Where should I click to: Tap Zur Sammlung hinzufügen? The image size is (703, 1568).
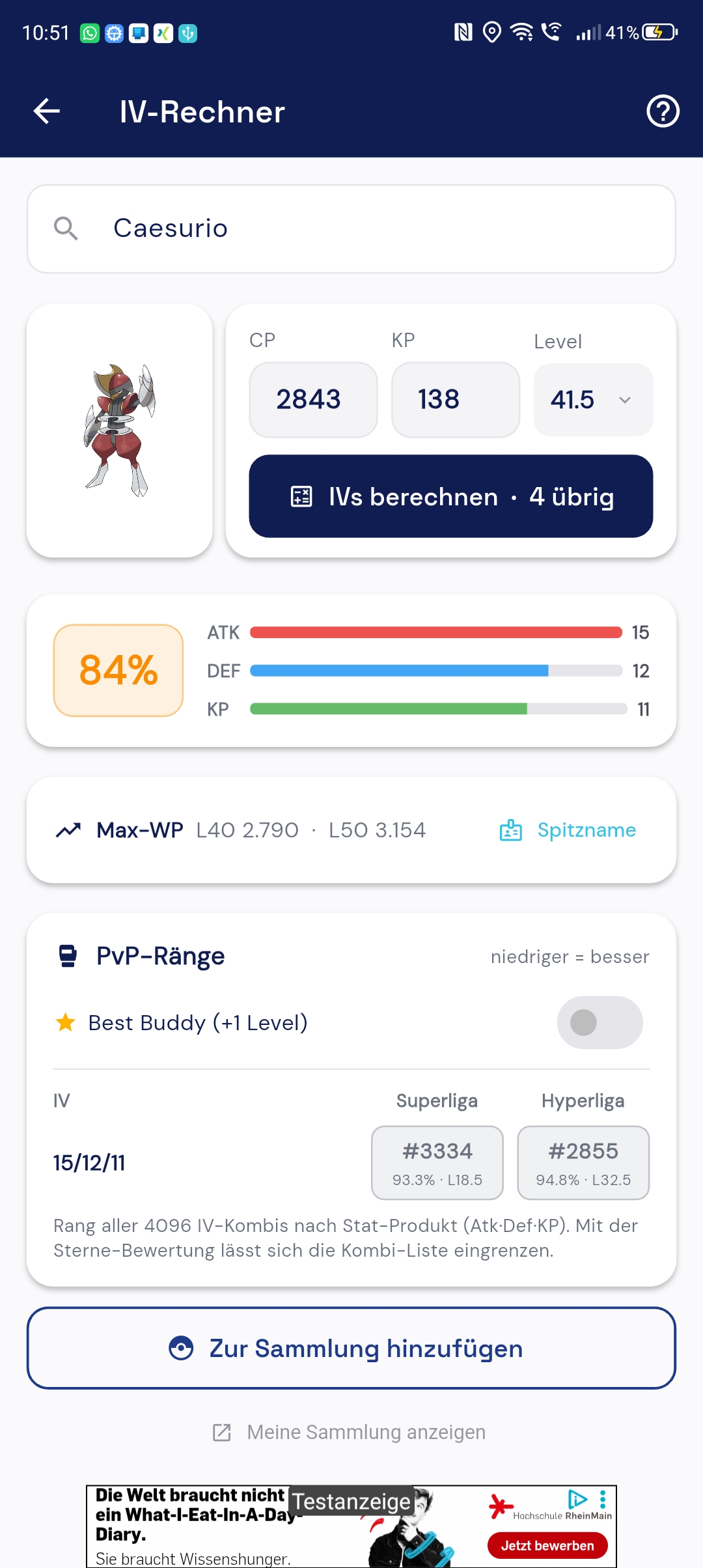(351, 1348)
